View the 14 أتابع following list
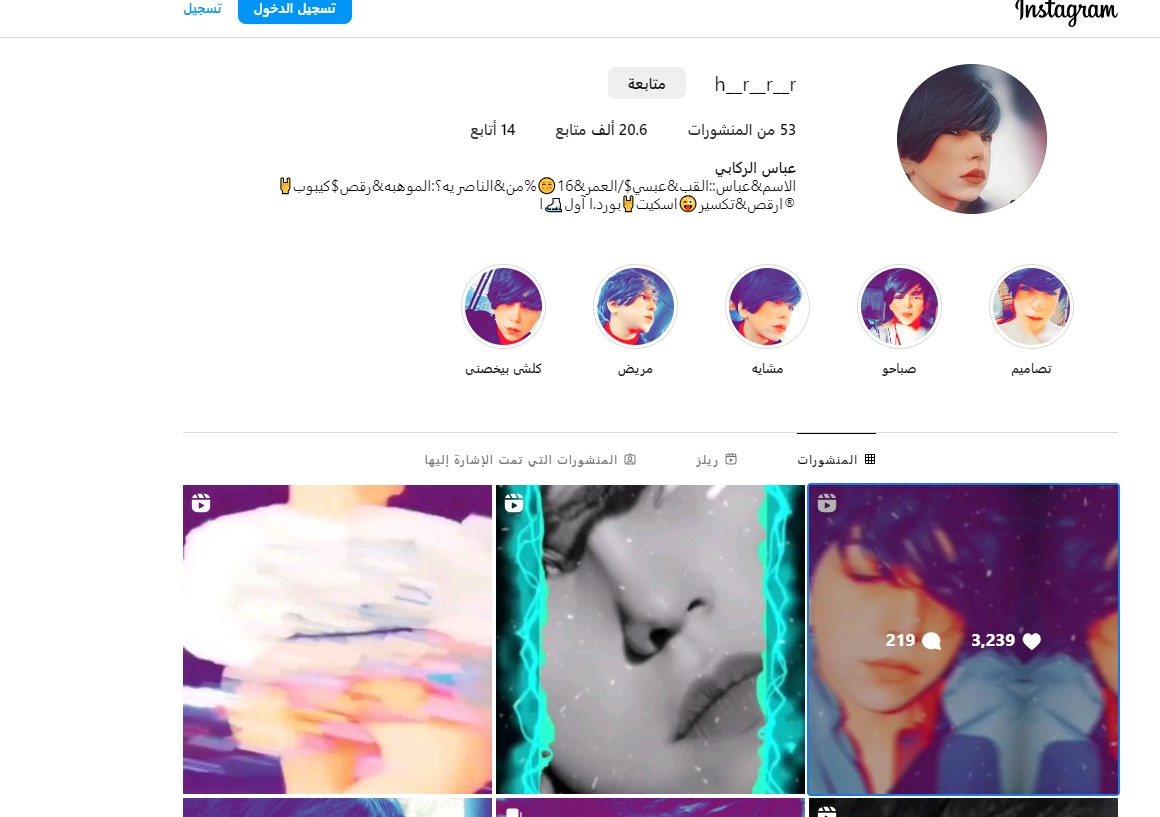1160x817 pixels. [x=493, y=130]
